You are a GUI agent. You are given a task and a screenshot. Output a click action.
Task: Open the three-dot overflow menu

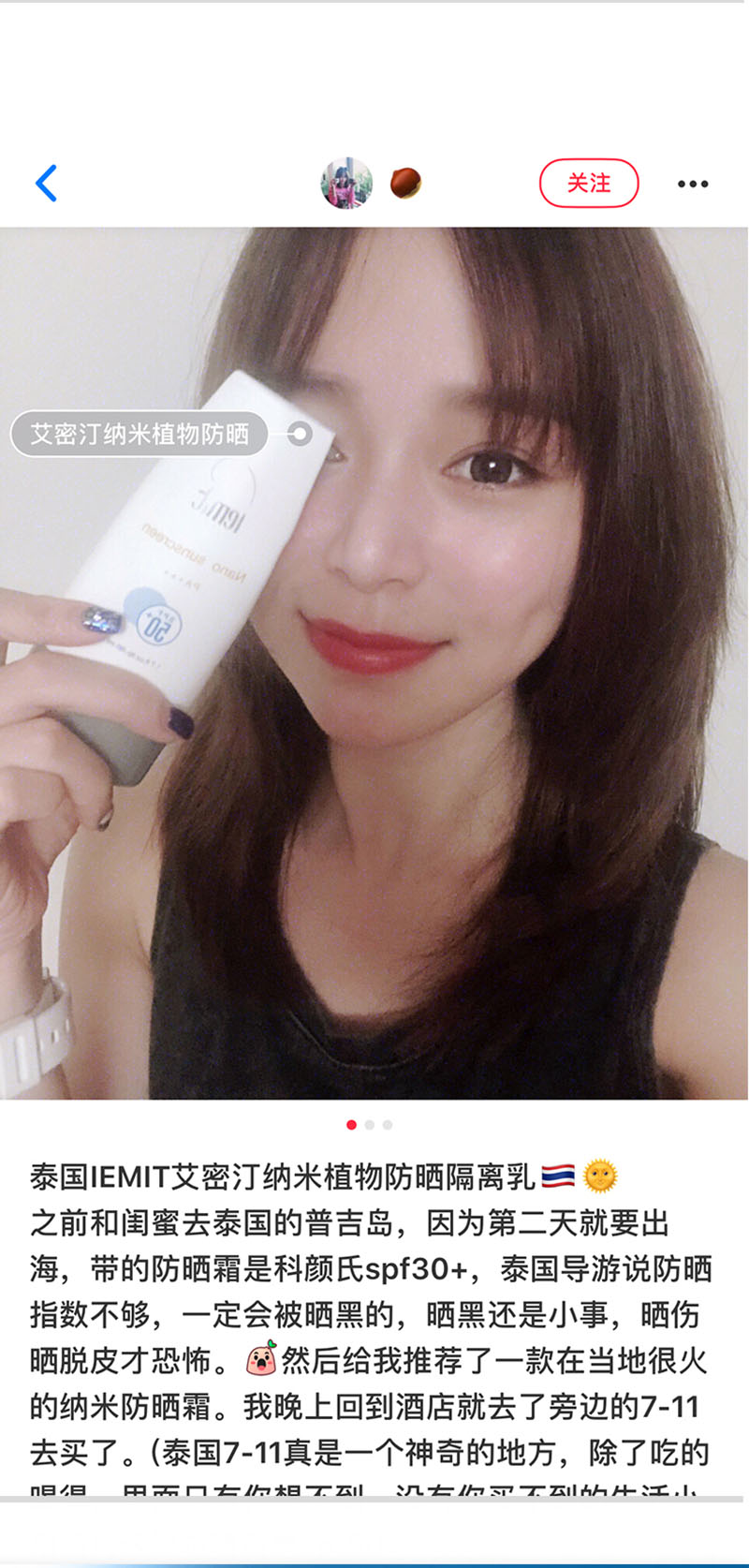(693, 184)
